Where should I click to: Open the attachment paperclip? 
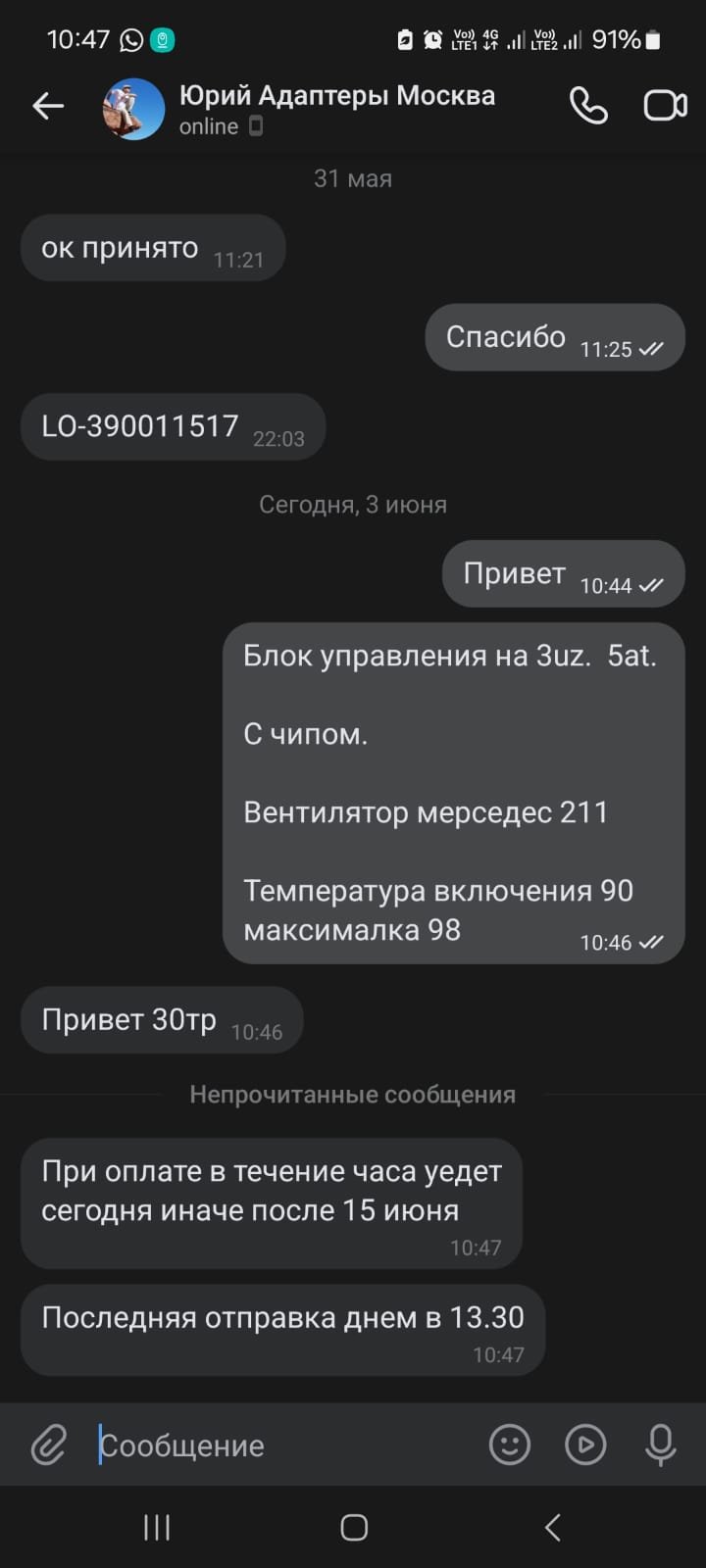point(48,1445)
